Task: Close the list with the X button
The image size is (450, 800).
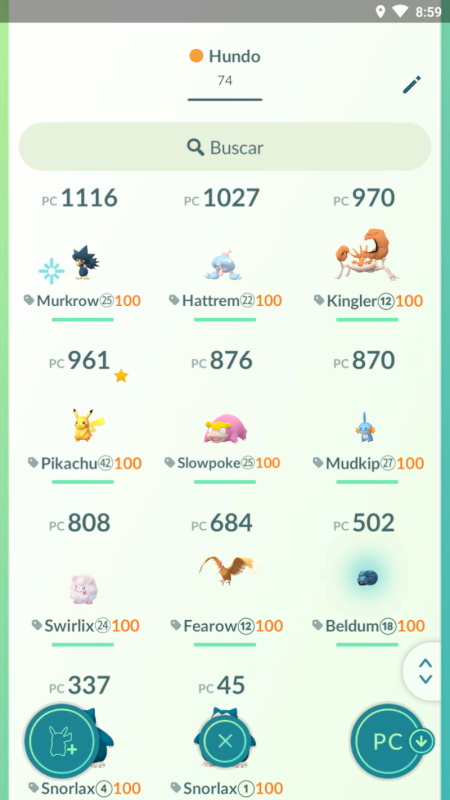Action: (225, 741)
